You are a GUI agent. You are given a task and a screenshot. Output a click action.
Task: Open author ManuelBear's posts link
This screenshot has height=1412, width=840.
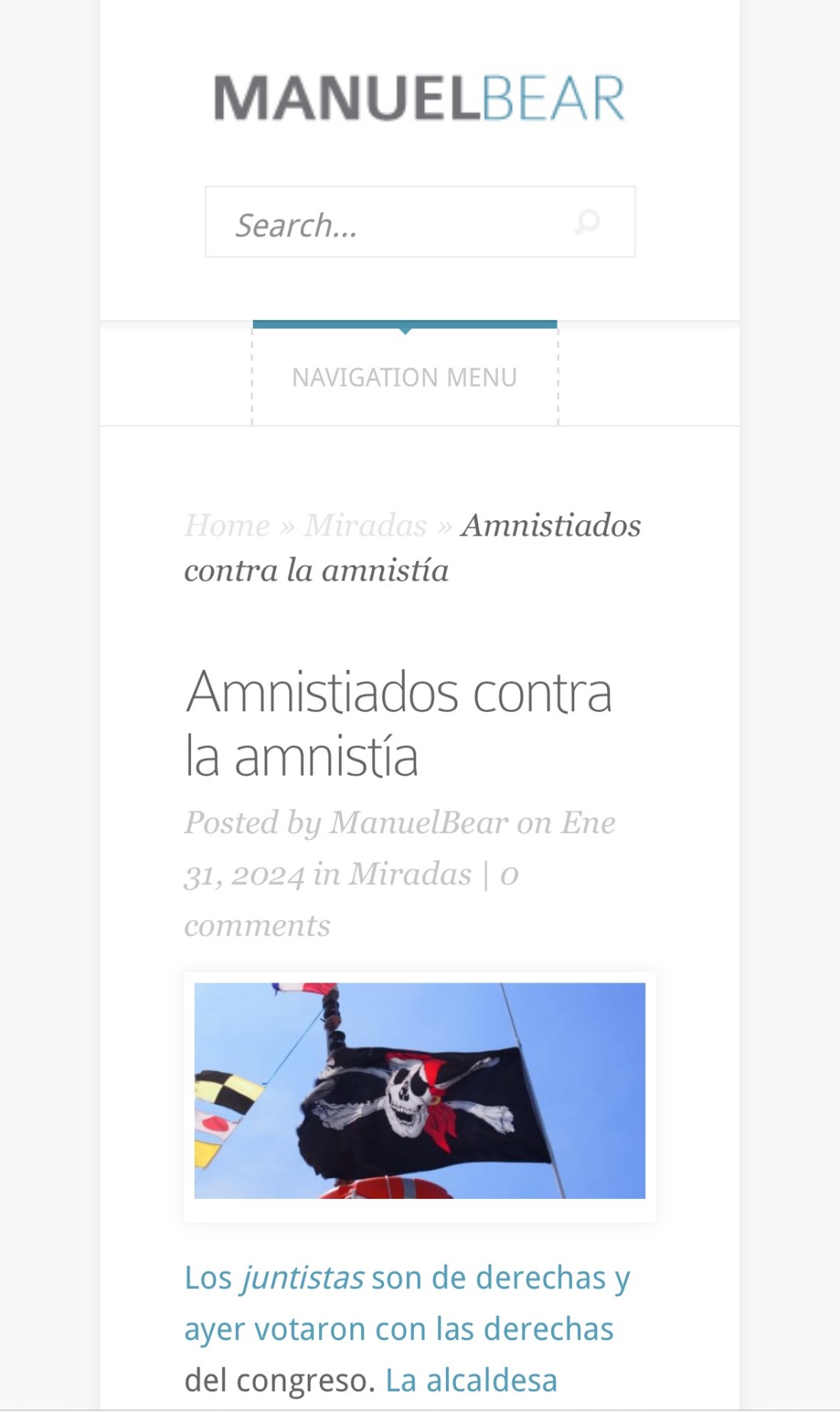click(418, 823)
